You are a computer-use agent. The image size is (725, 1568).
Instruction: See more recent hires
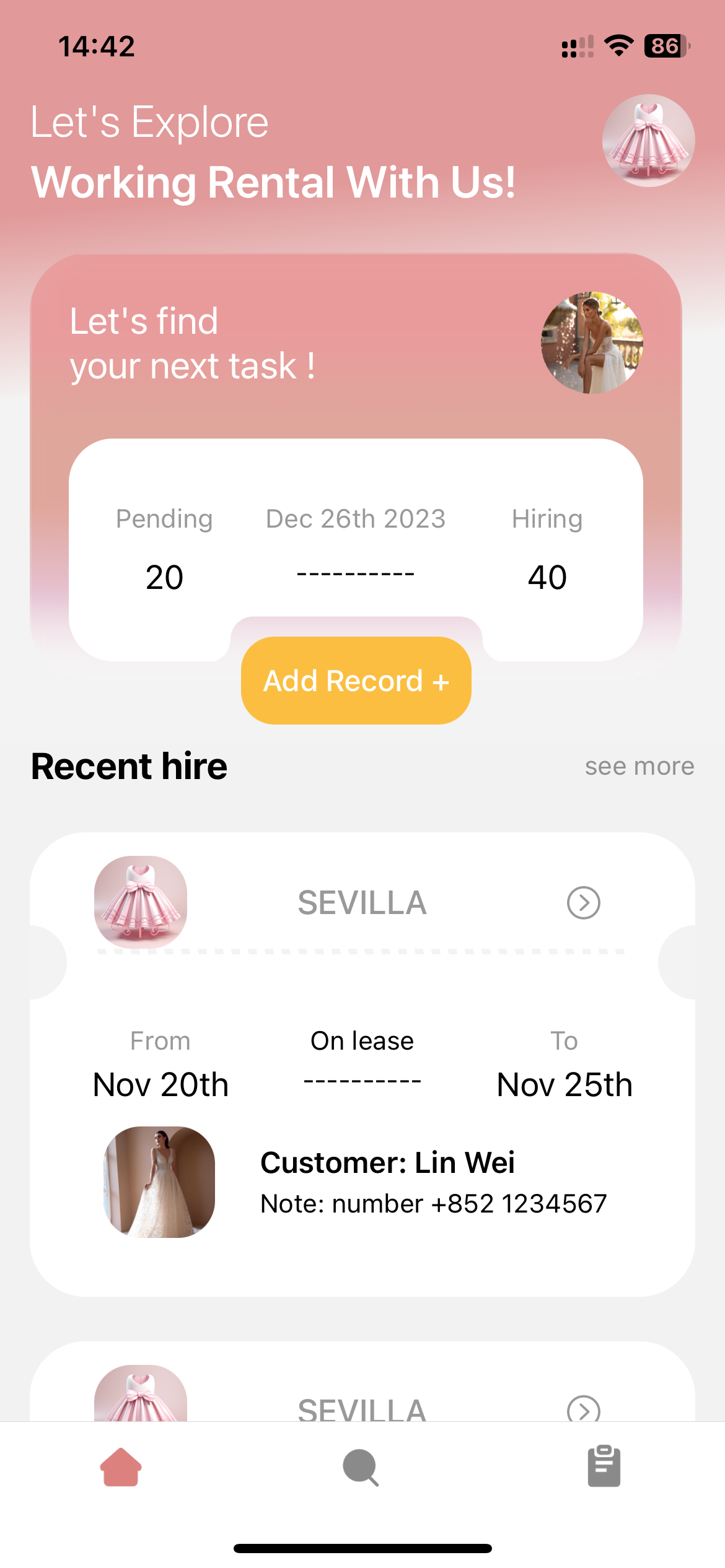click(x=639, y=767)
